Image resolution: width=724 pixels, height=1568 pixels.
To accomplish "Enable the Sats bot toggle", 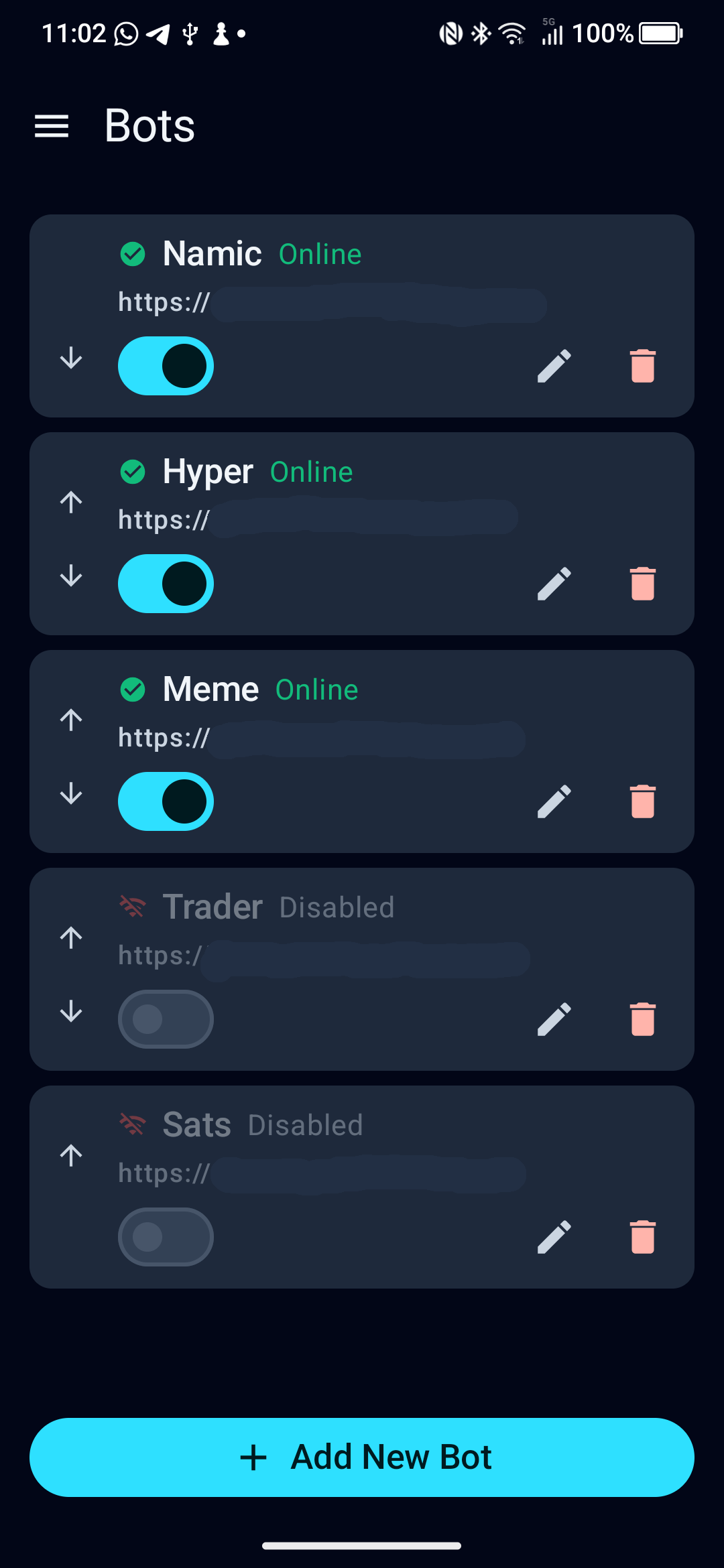I will [165, 1236].
